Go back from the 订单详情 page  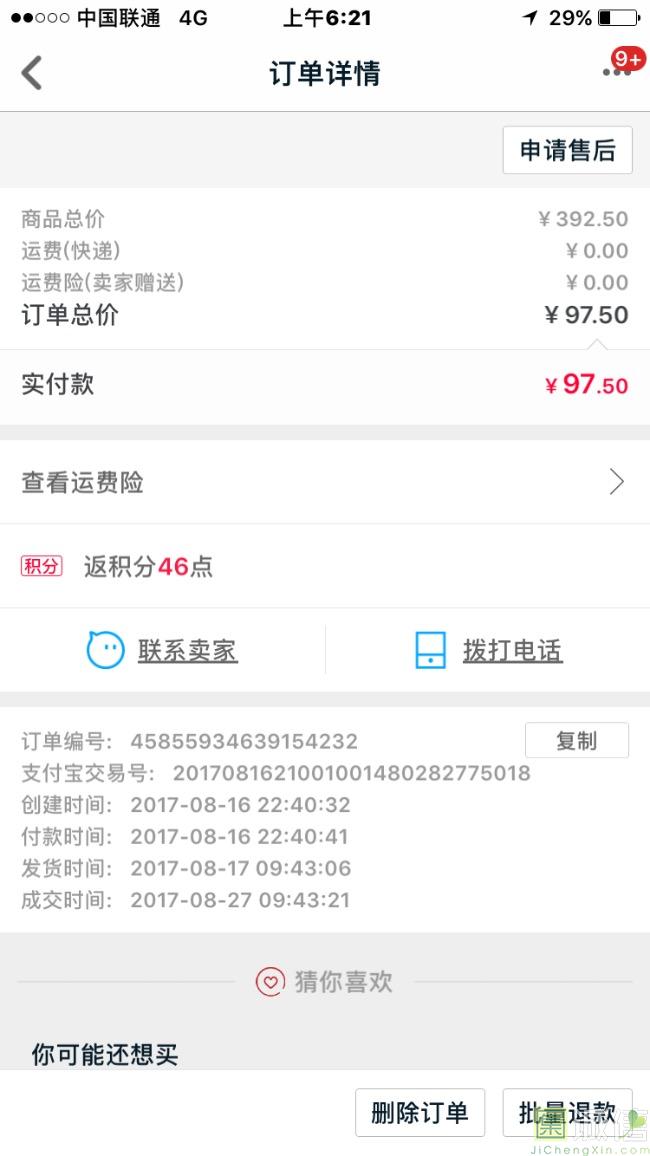pyautogui.click(x=32, y=73)
